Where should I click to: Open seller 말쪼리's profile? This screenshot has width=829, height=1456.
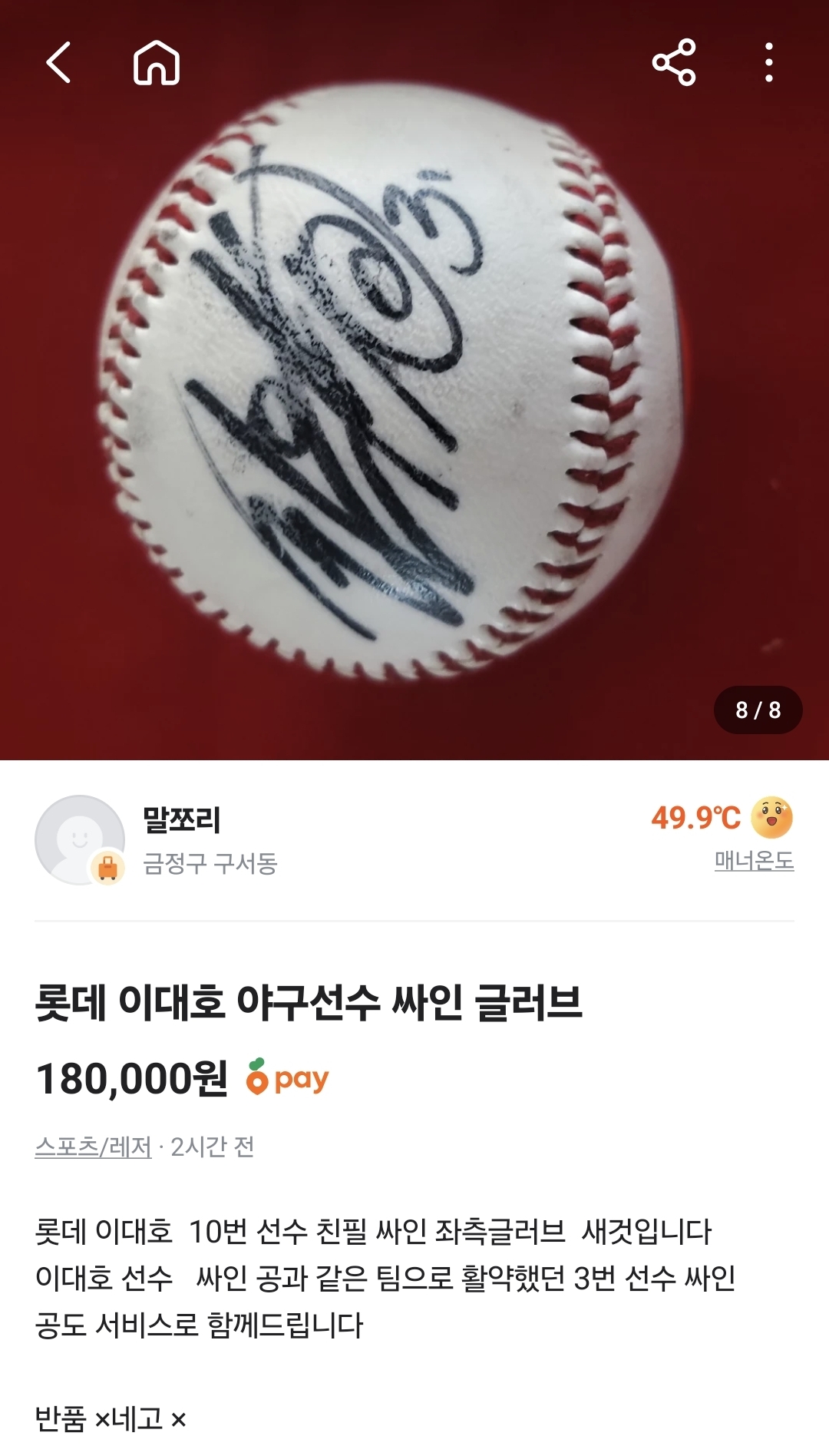tap(181, 820)
